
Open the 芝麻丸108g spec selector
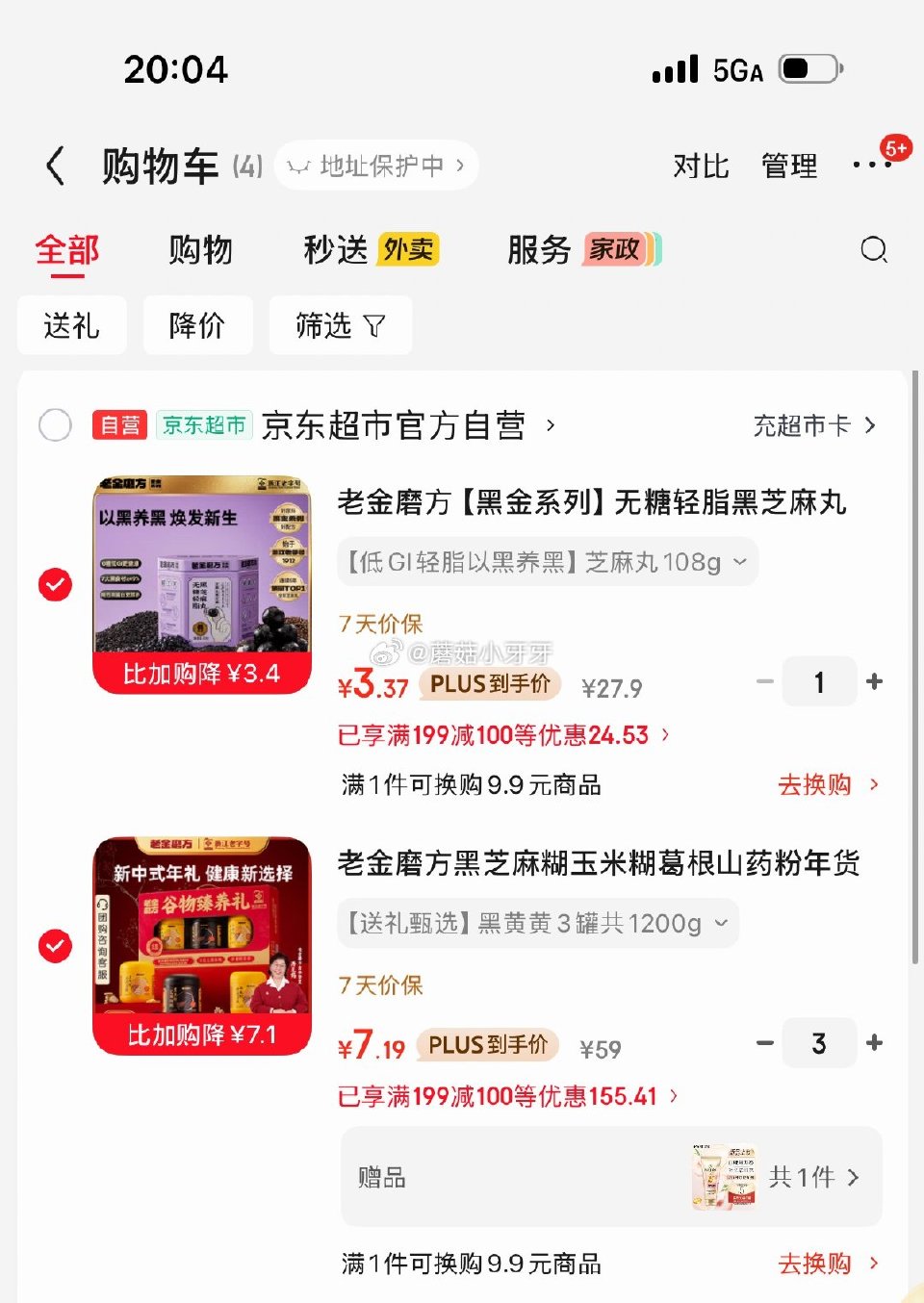click(547, 561)
